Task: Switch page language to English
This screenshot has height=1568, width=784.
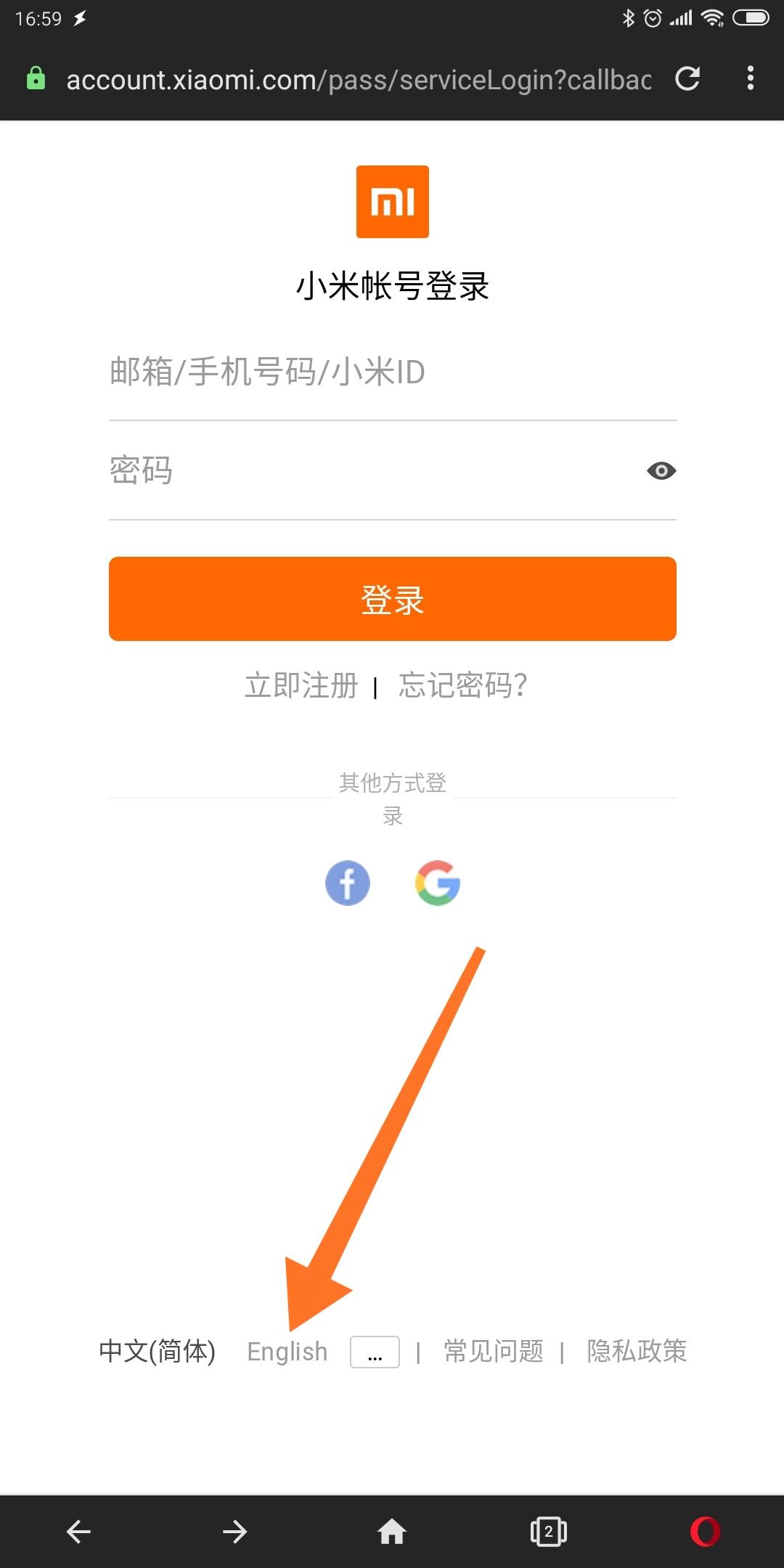Action: coord(287,1352)
